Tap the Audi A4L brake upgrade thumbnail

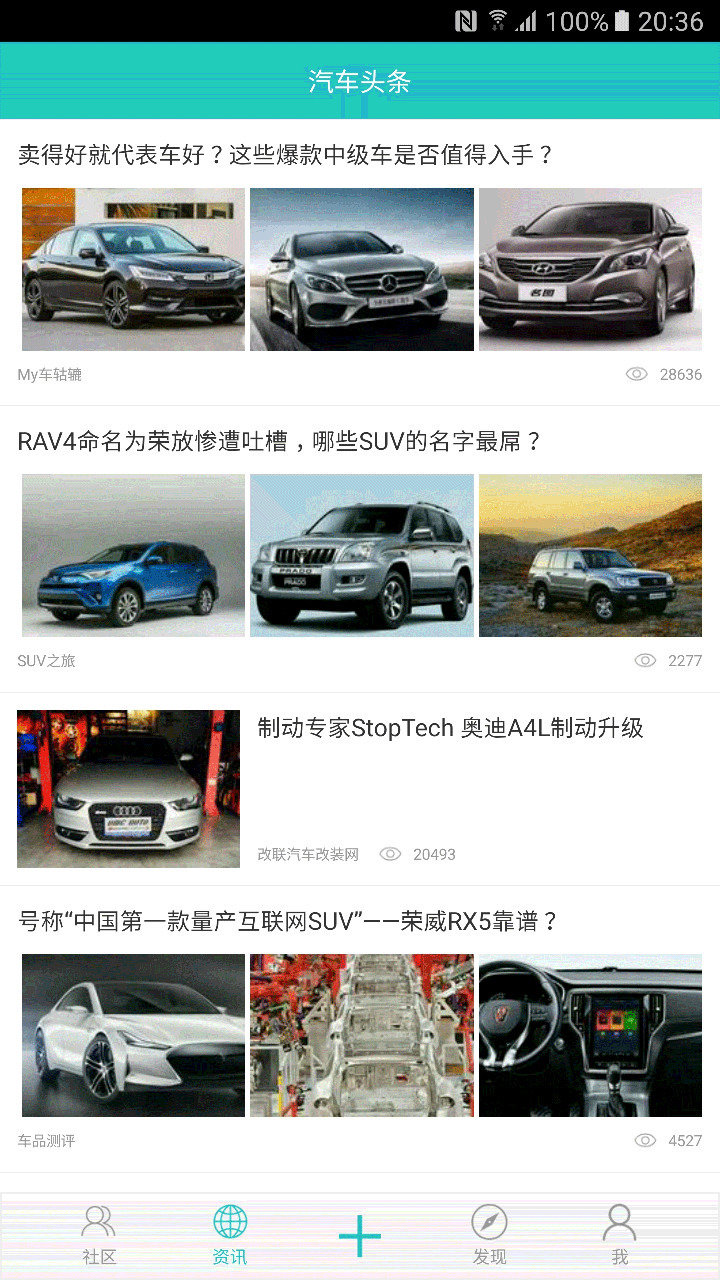coord(128,788)
